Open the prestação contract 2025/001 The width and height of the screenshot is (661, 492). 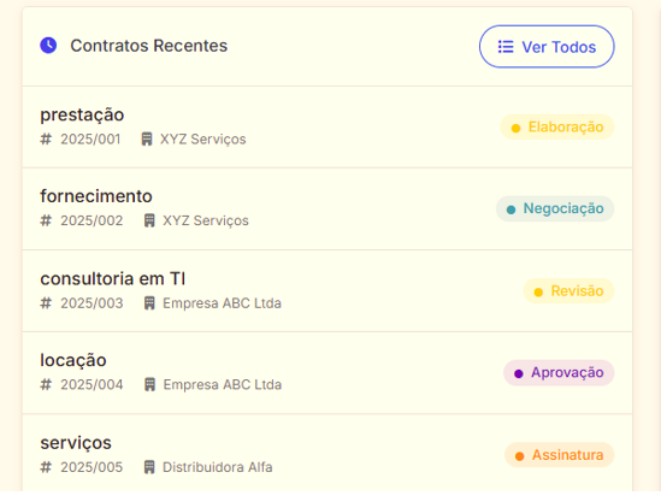[82, 115]
